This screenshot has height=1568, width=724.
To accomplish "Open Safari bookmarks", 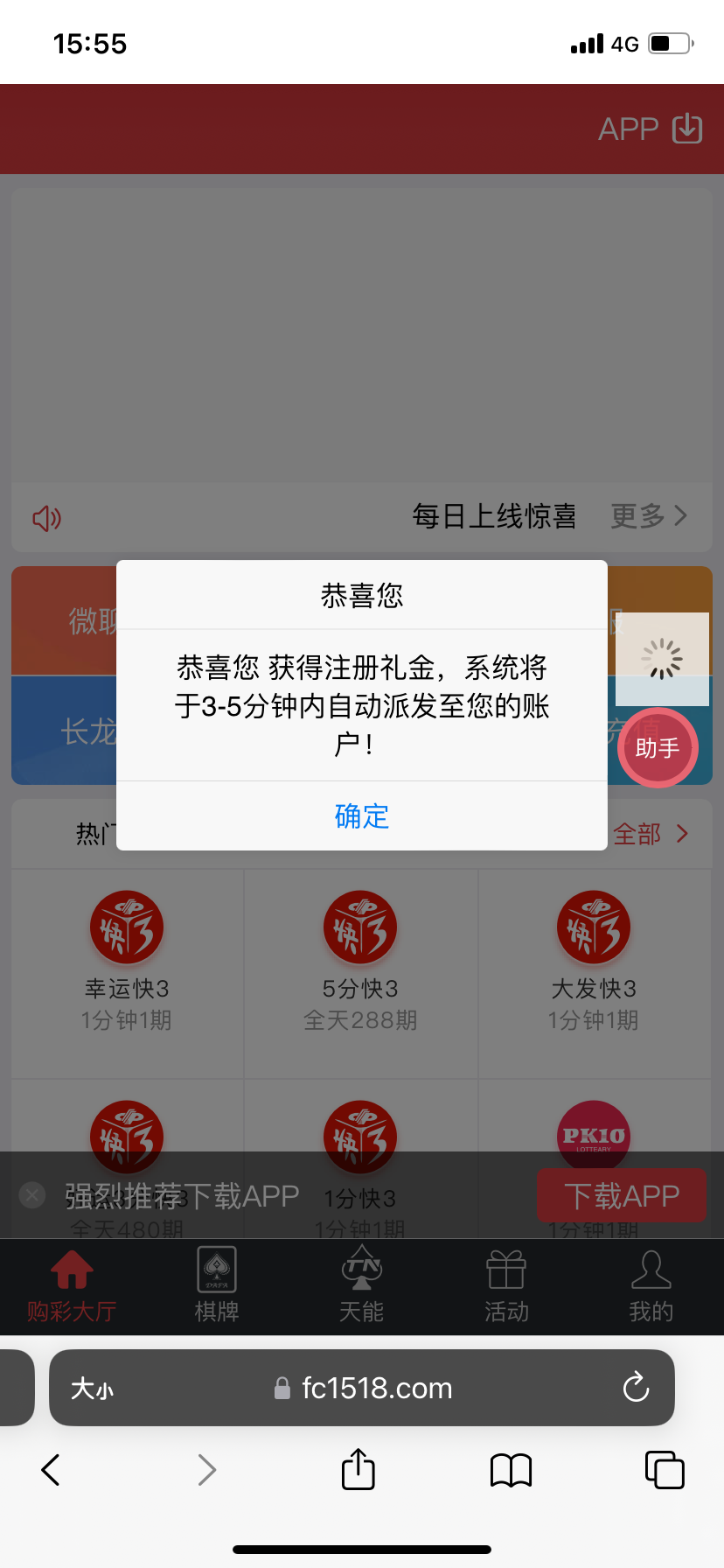I will point(511,1470).
